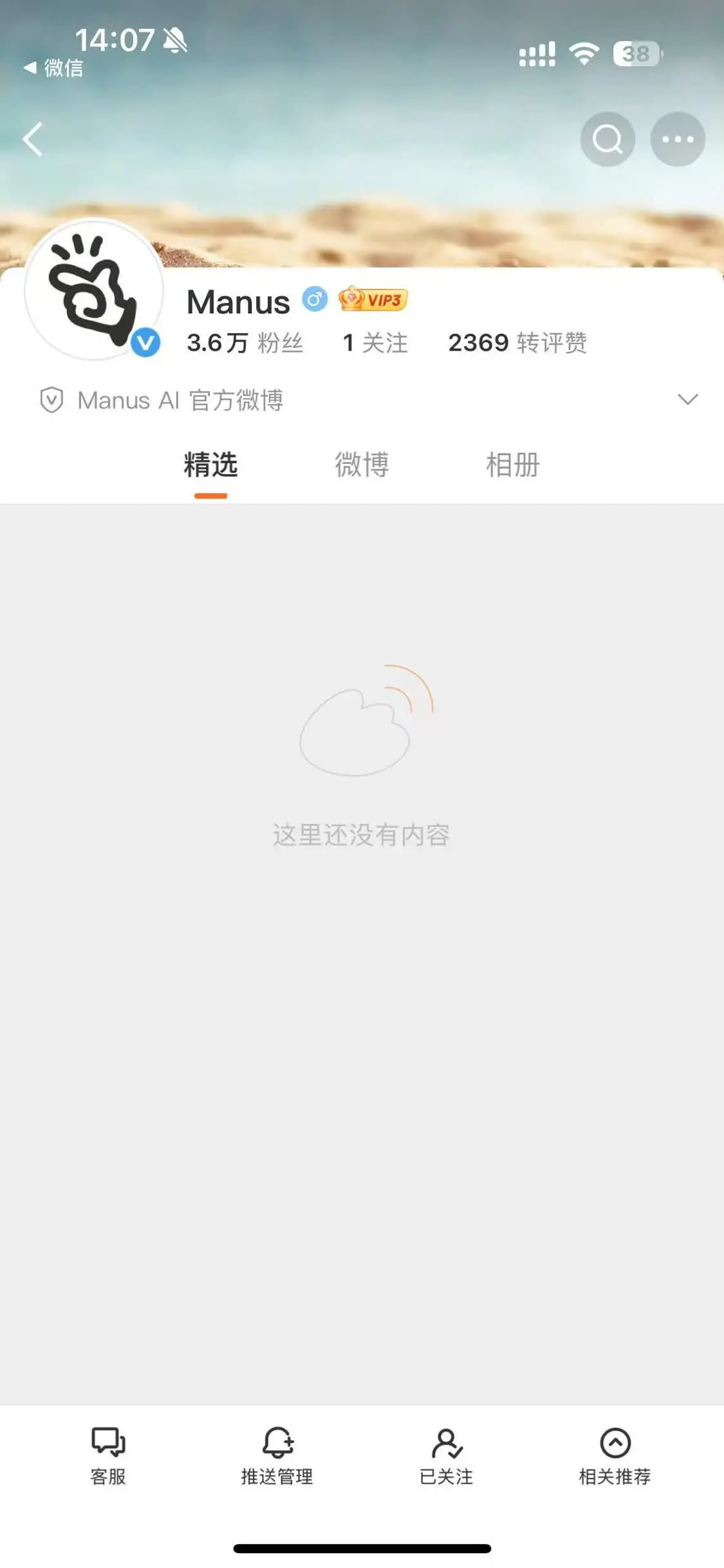724x1568 pixels.
Task: Select the 精选 tab
Action: pyautogui.click(x=210, y=466)
